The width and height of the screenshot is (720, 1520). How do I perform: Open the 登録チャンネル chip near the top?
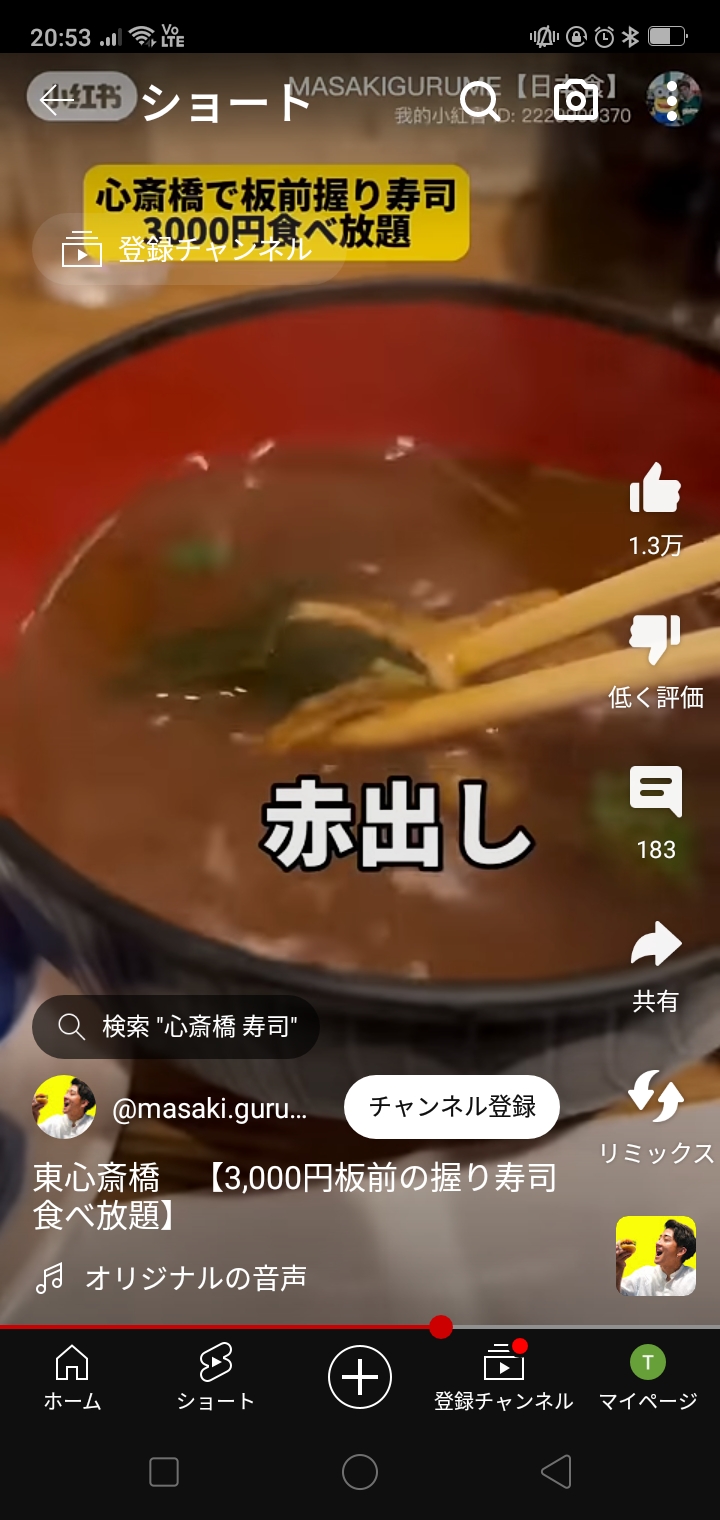[190, 250]
